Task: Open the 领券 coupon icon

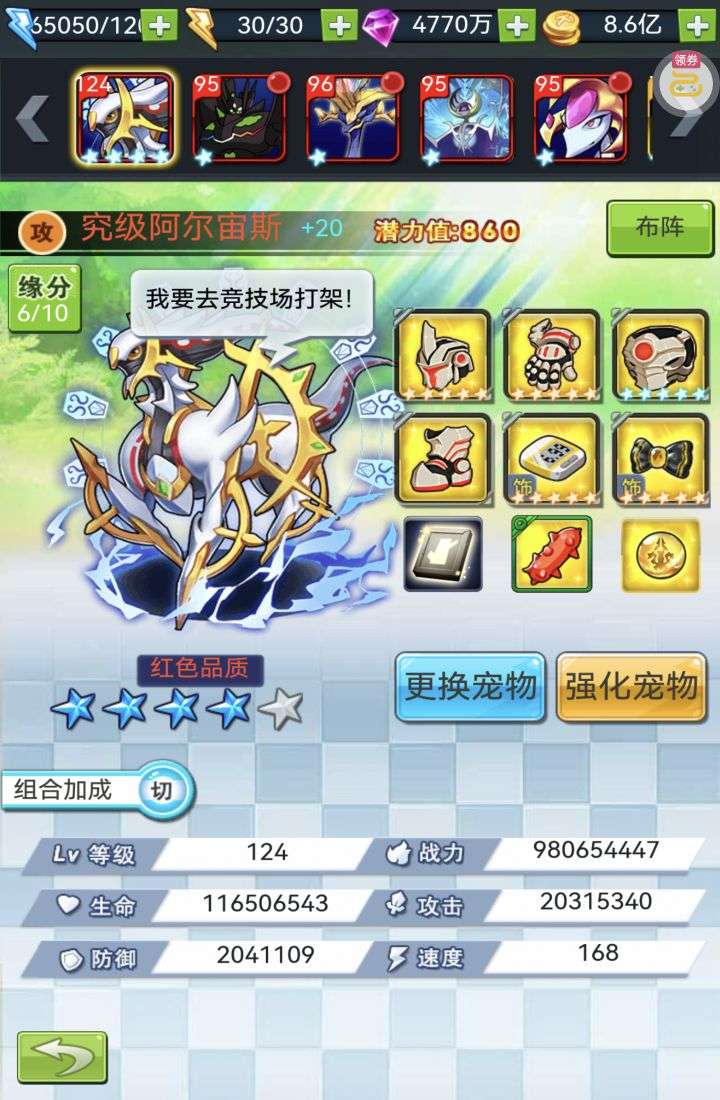Action: (685, 76)
